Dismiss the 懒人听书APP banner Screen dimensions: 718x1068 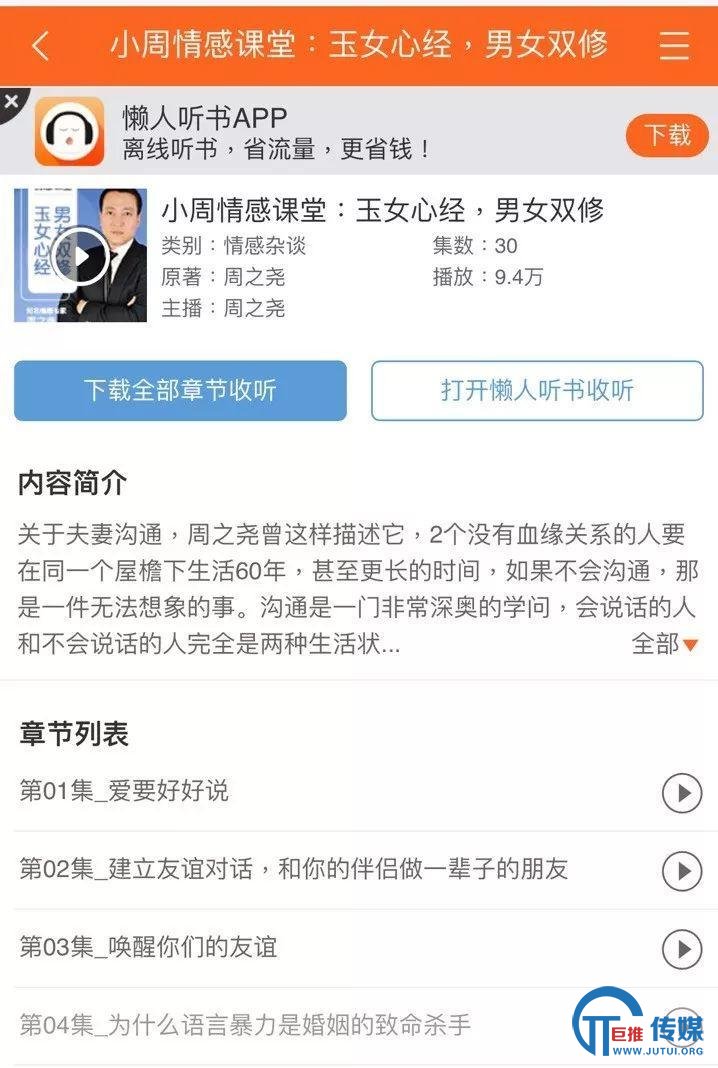click(x=11, y=101)
